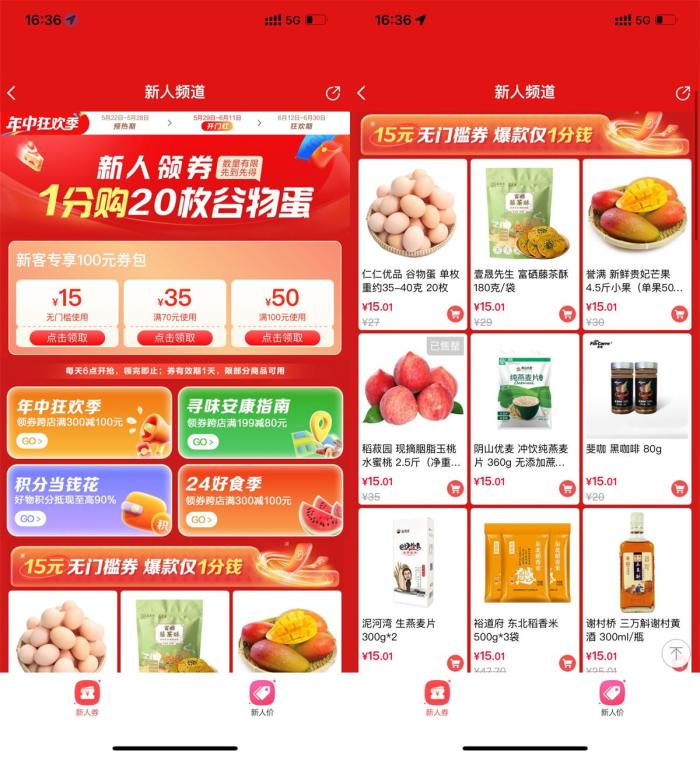Open the 年中狂欢季 promotion card

pos(89,422)
